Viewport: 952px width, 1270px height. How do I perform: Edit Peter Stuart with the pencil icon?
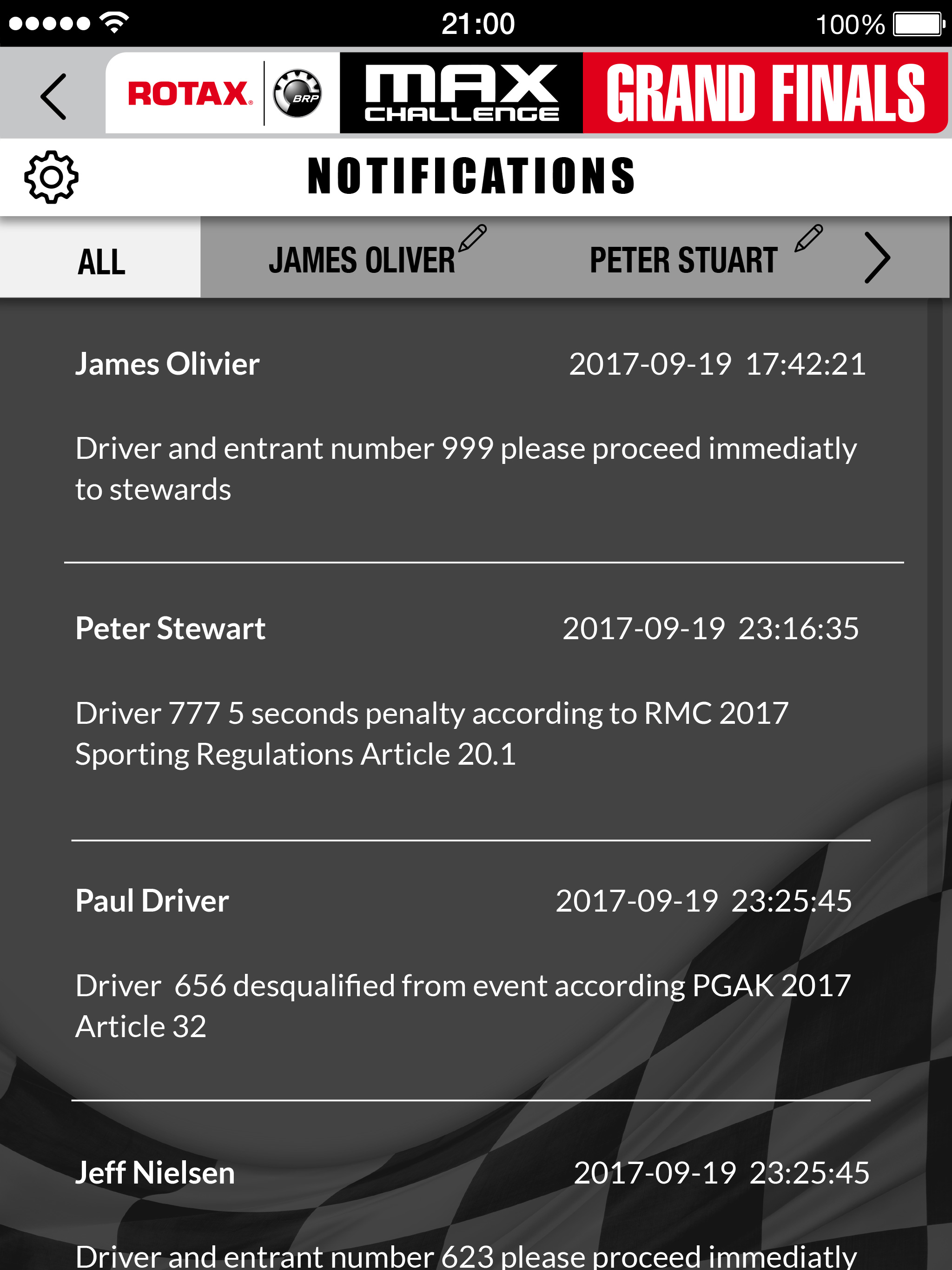[808, 238]
